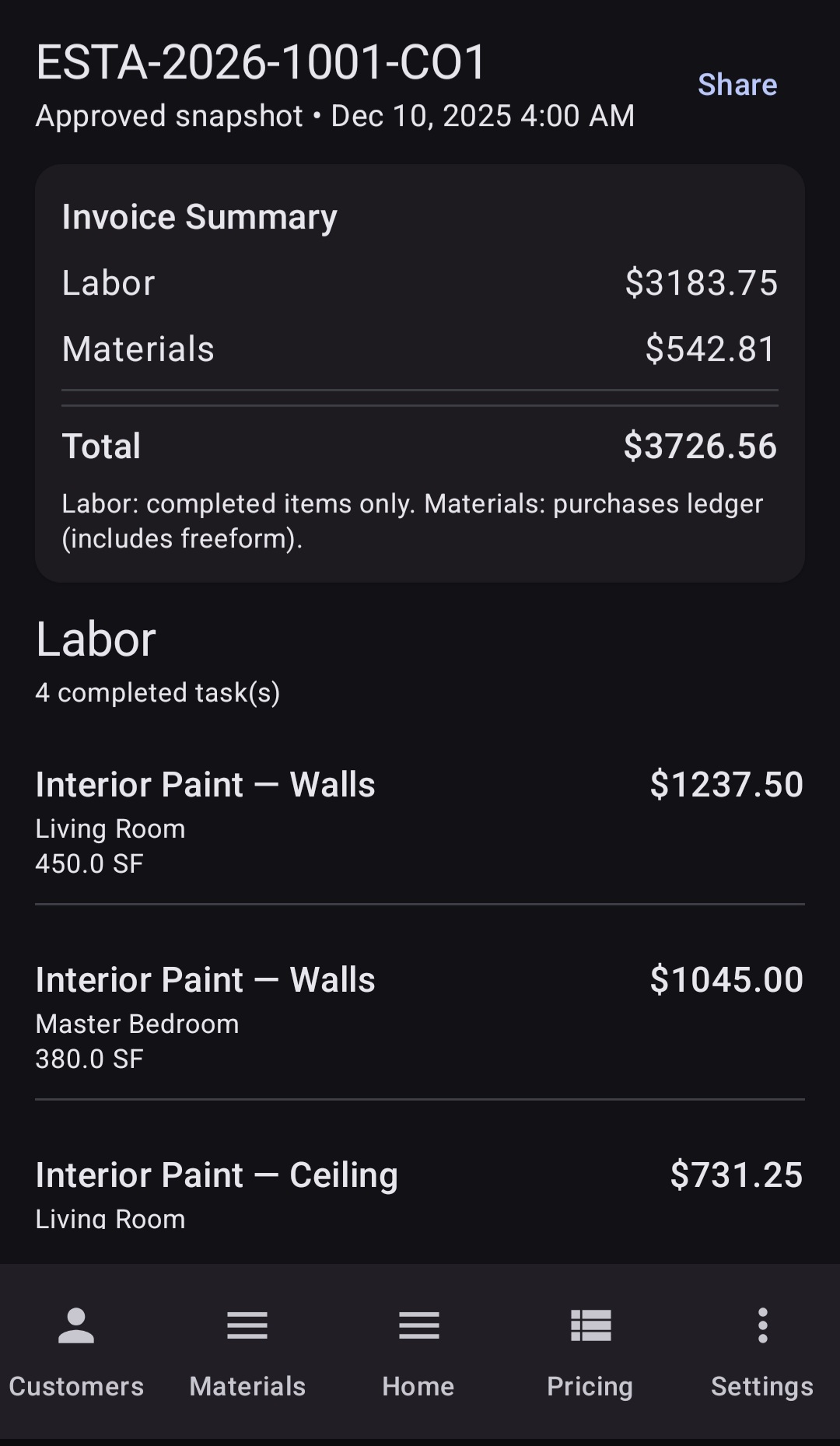Select the Materials tab label
Viewport: 840px width, 1446px height.
click(246, 1386)
